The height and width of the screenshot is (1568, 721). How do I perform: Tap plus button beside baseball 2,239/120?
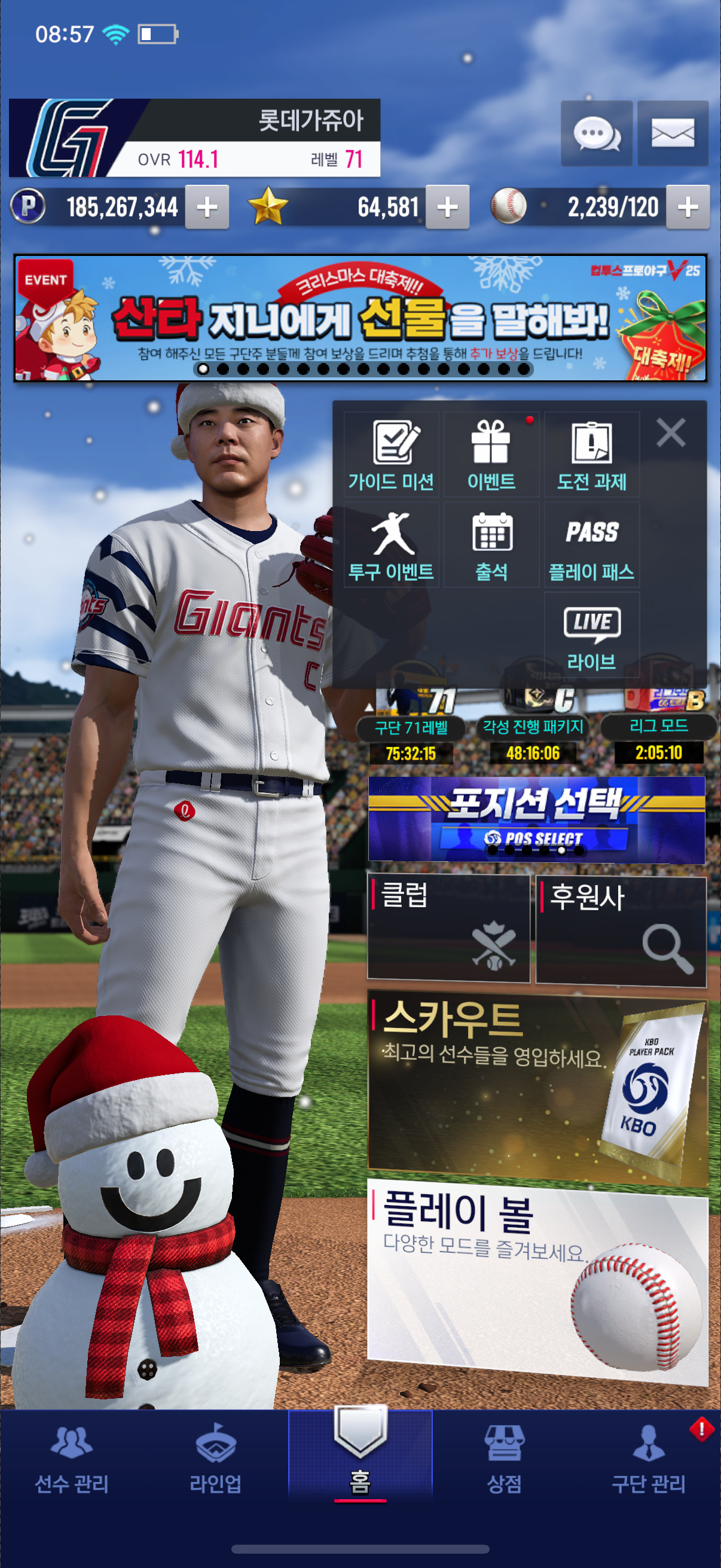(688, 208)
